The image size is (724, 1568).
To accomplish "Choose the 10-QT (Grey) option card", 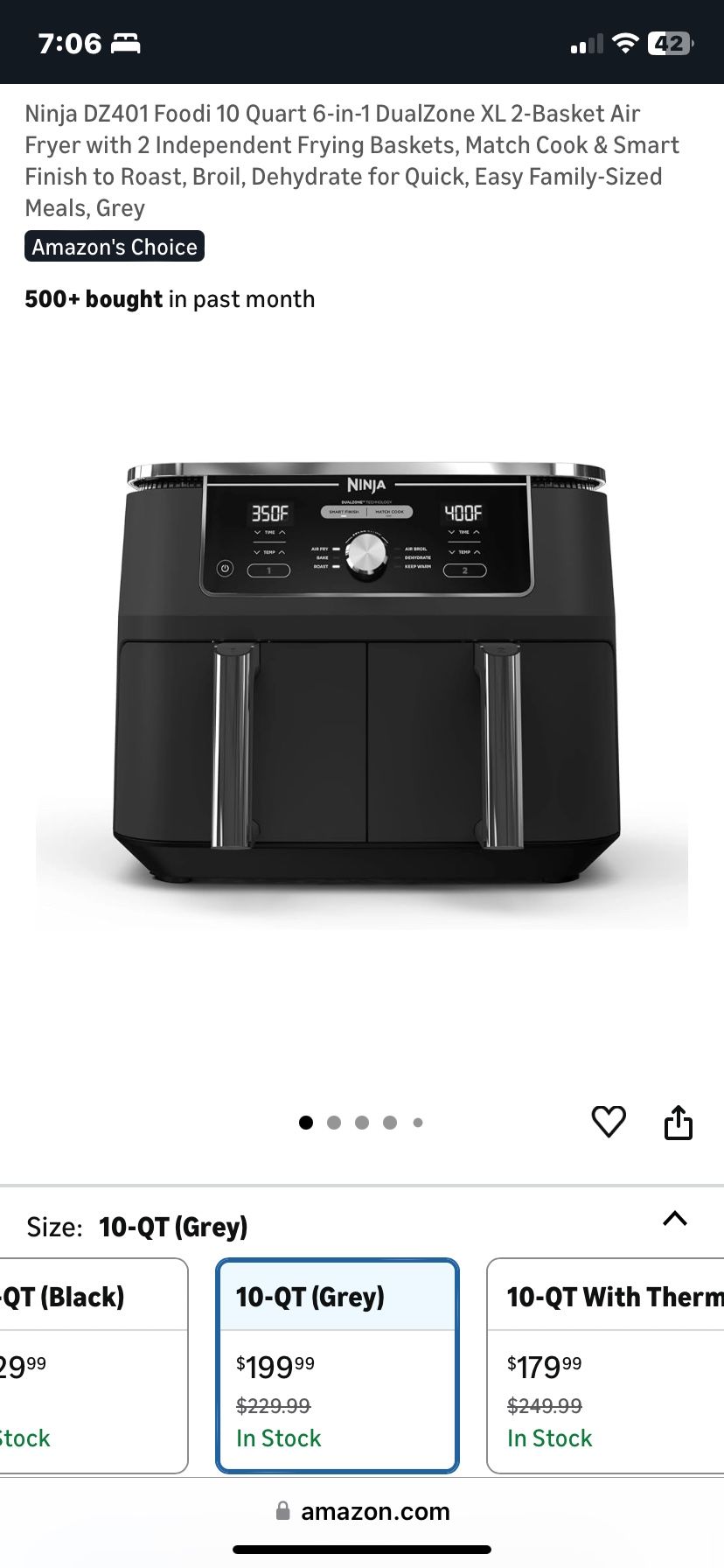I will click(338, 1365).
